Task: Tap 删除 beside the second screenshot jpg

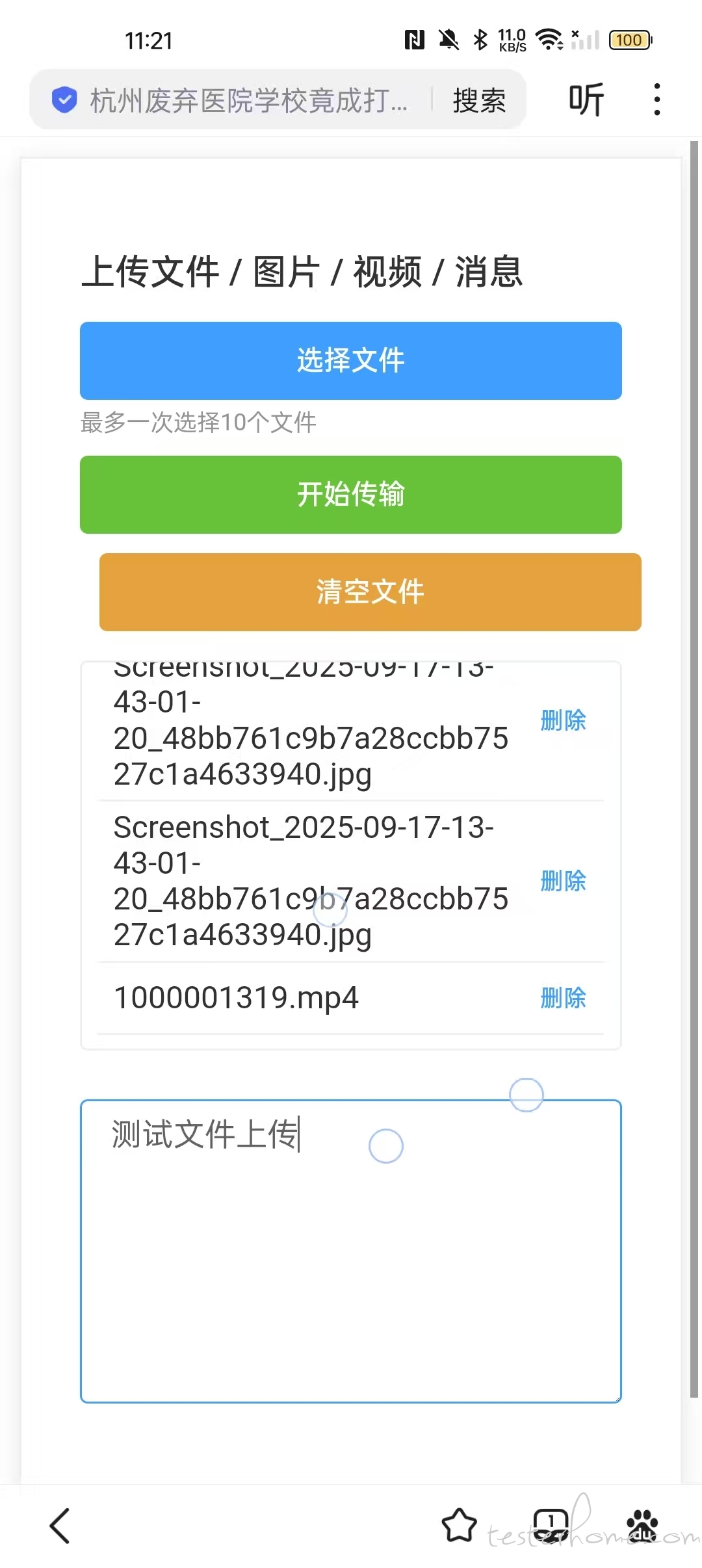Action: pos(564,880)
